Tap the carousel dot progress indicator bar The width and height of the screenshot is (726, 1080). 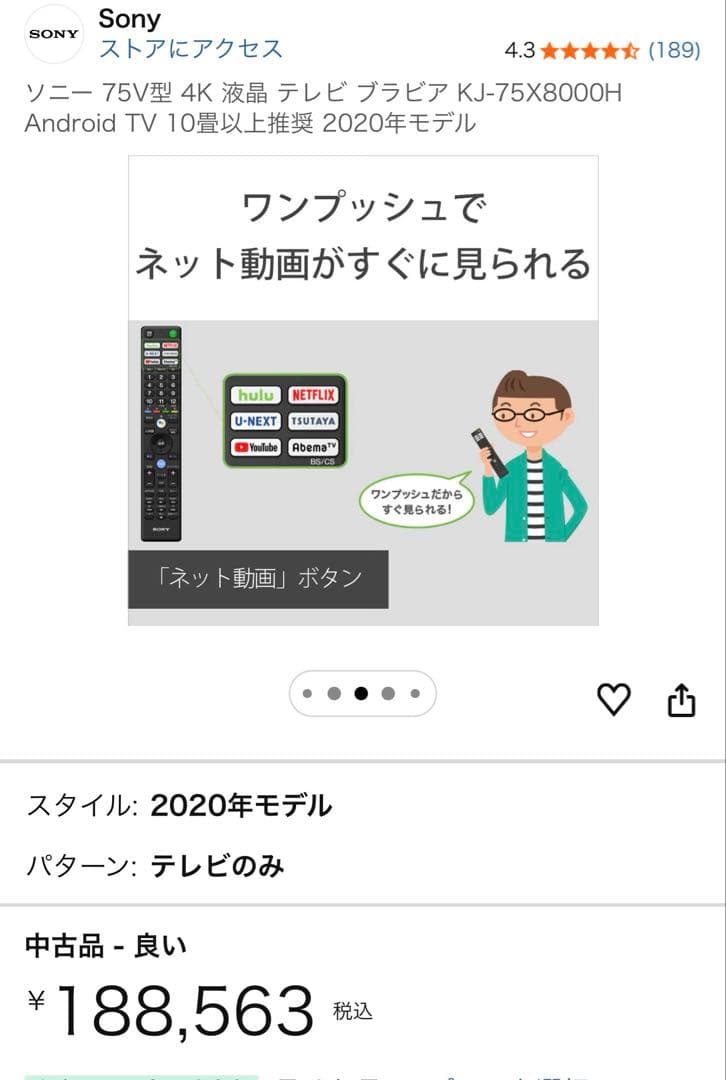click(x=363, y=692)
